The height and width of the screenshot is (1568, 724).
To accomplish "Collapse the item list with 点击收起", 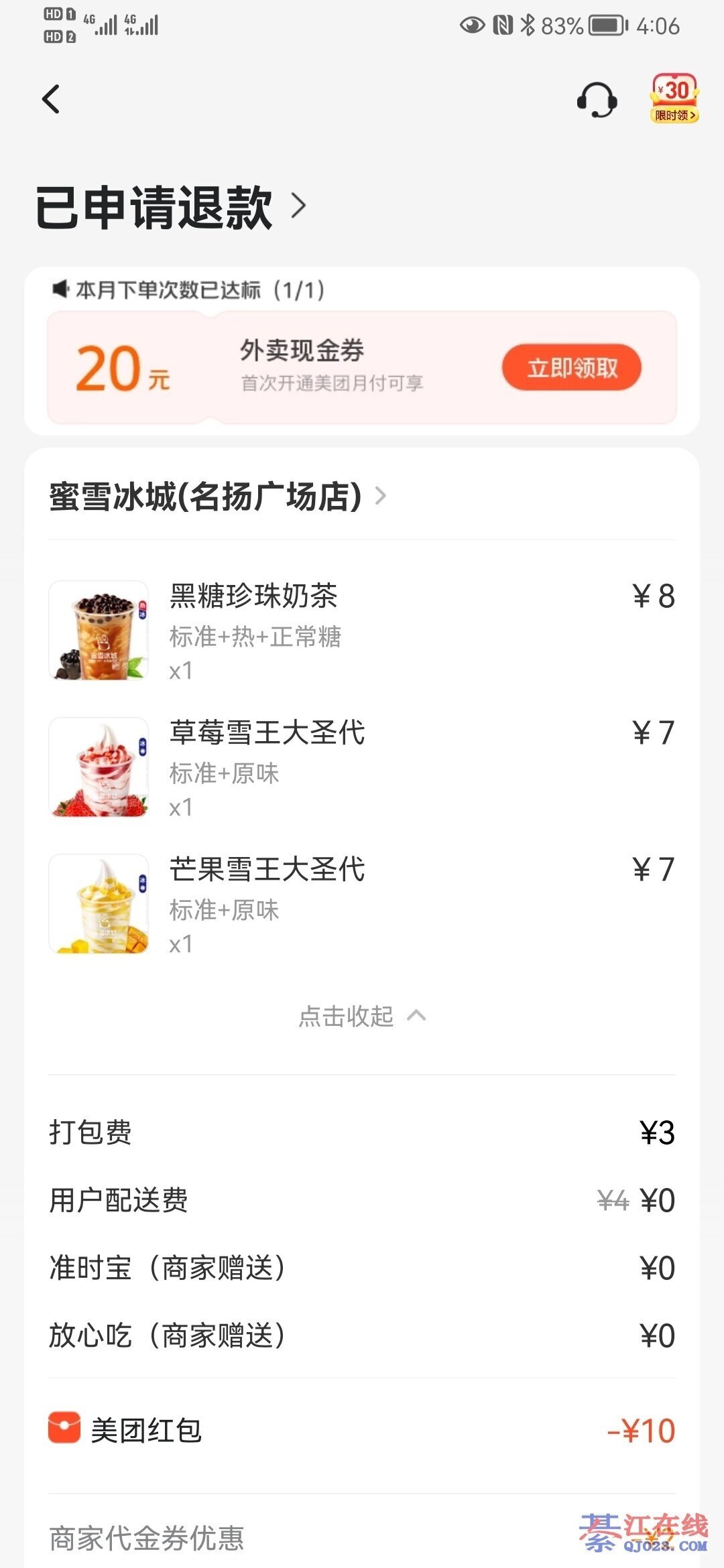I will point(362,1017).
